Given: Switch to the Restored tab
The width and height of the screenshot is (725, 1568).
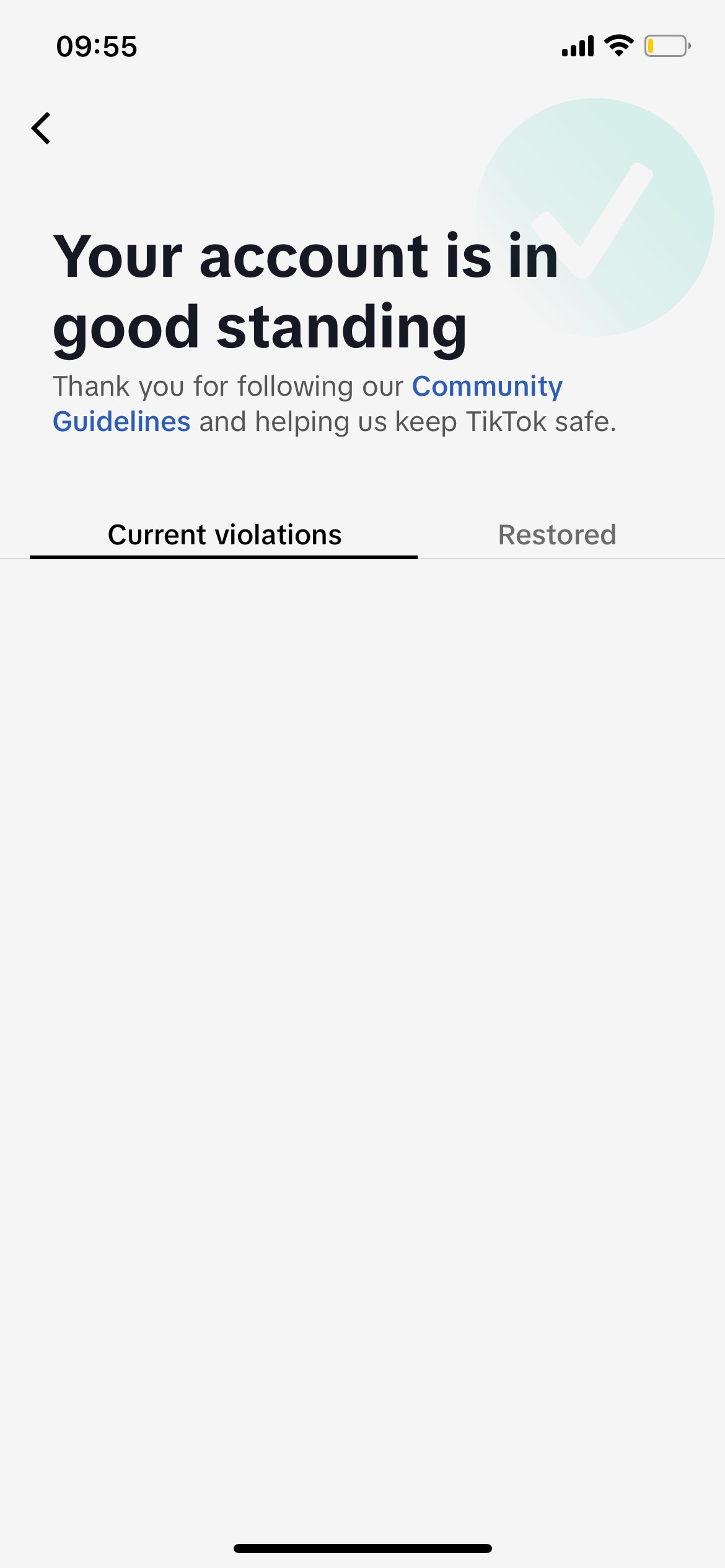Looking at the screenshot, I should (557, 534).
